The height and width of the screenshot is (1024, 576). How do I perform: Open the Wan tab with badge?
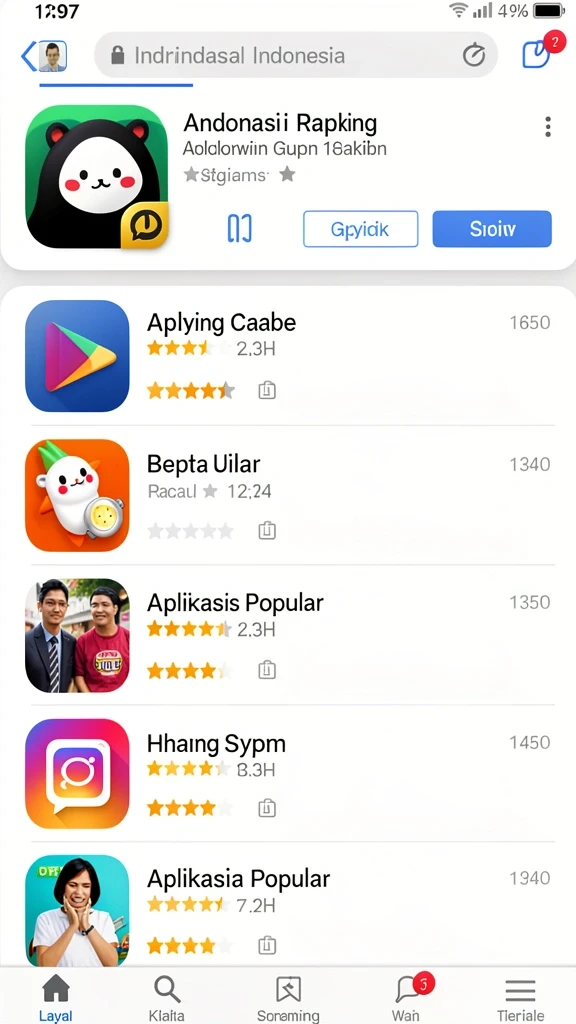[x=410, y=998]
